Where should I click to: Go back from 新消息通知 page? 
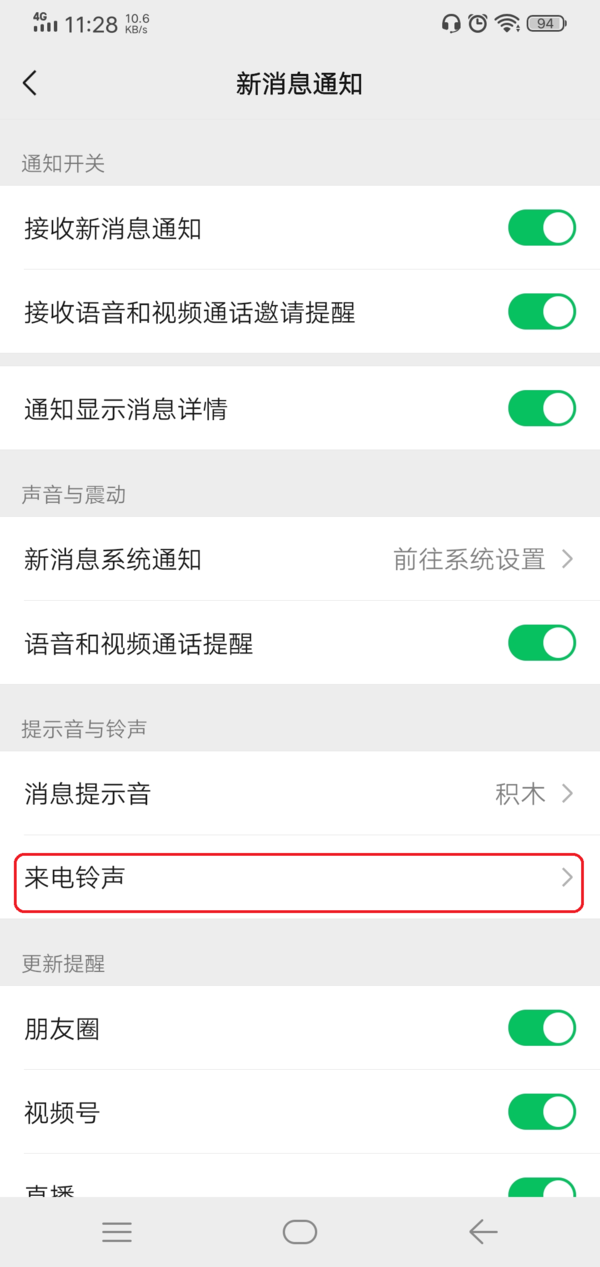[x=30, y=83]
